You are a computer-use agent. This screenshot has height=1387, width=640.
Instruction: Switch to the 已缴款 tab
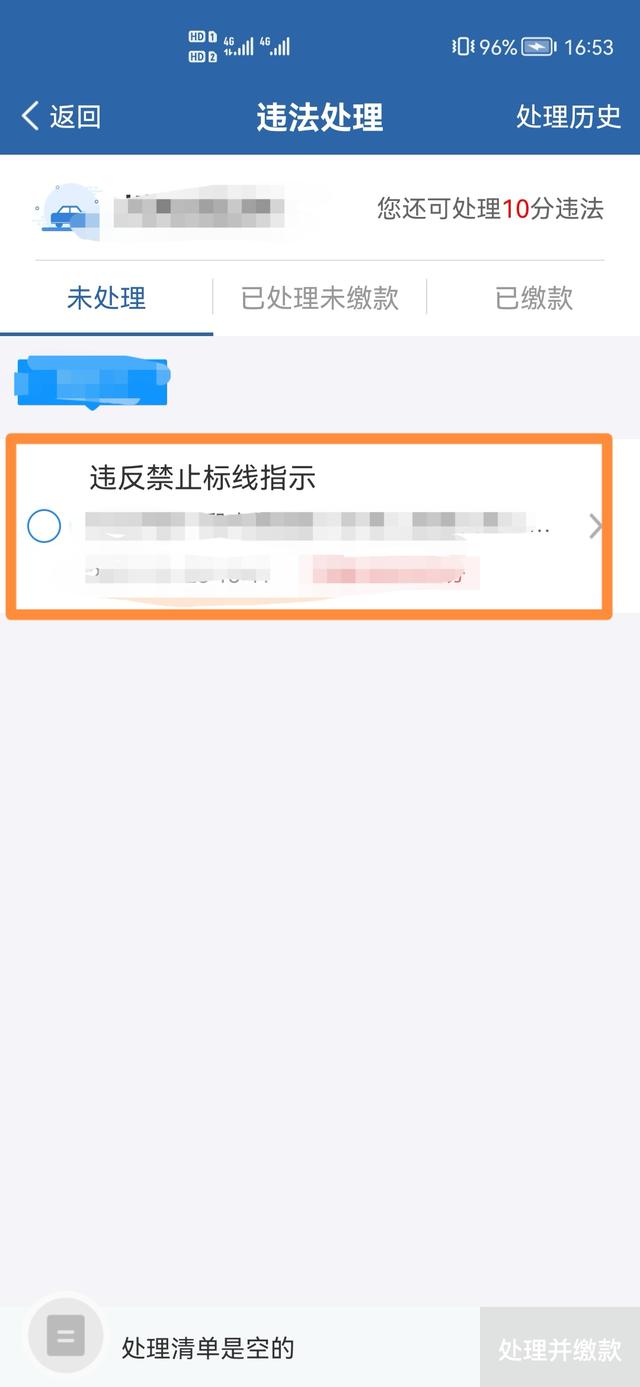(x=534, y=297)
